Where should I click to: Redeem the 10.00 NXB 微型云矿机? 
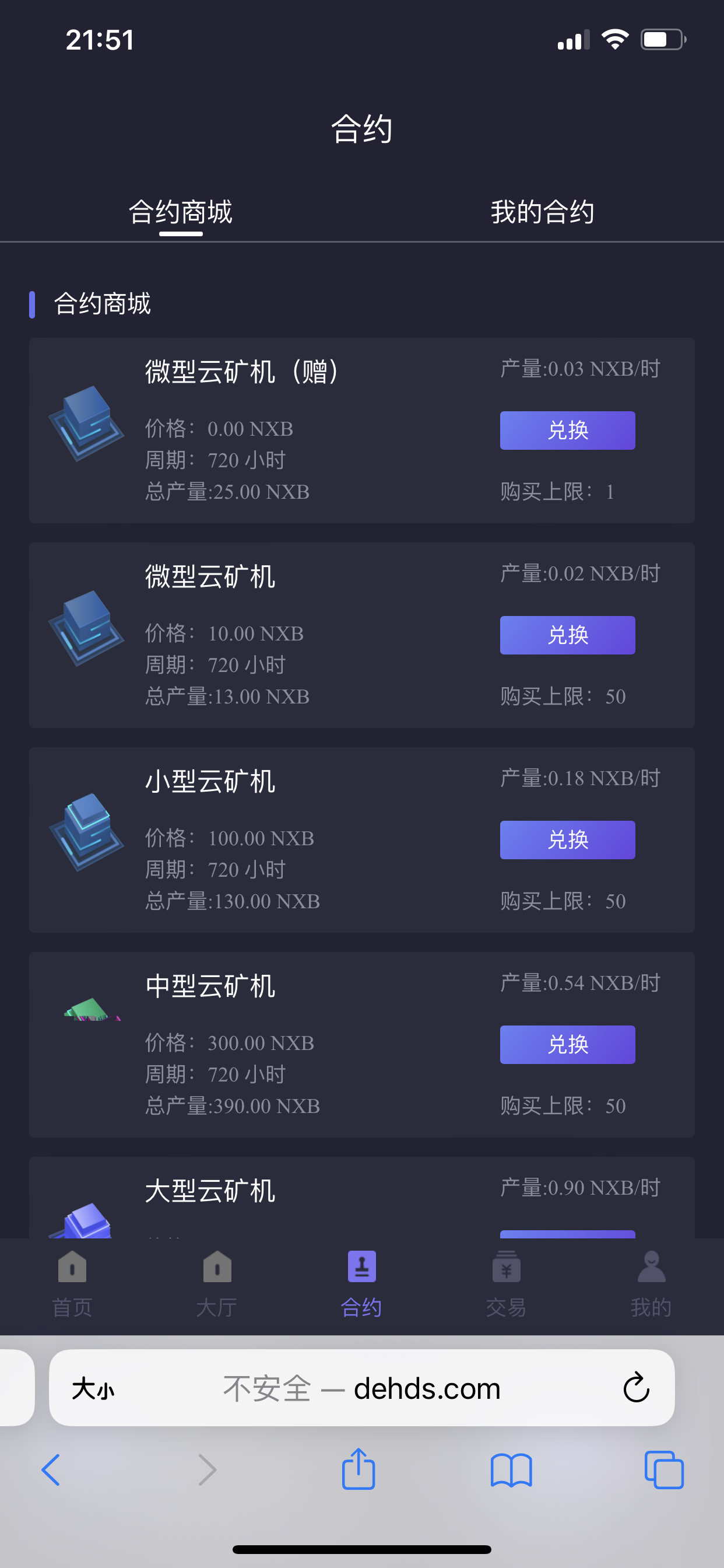pyautogui.click(x=567, y=635)
